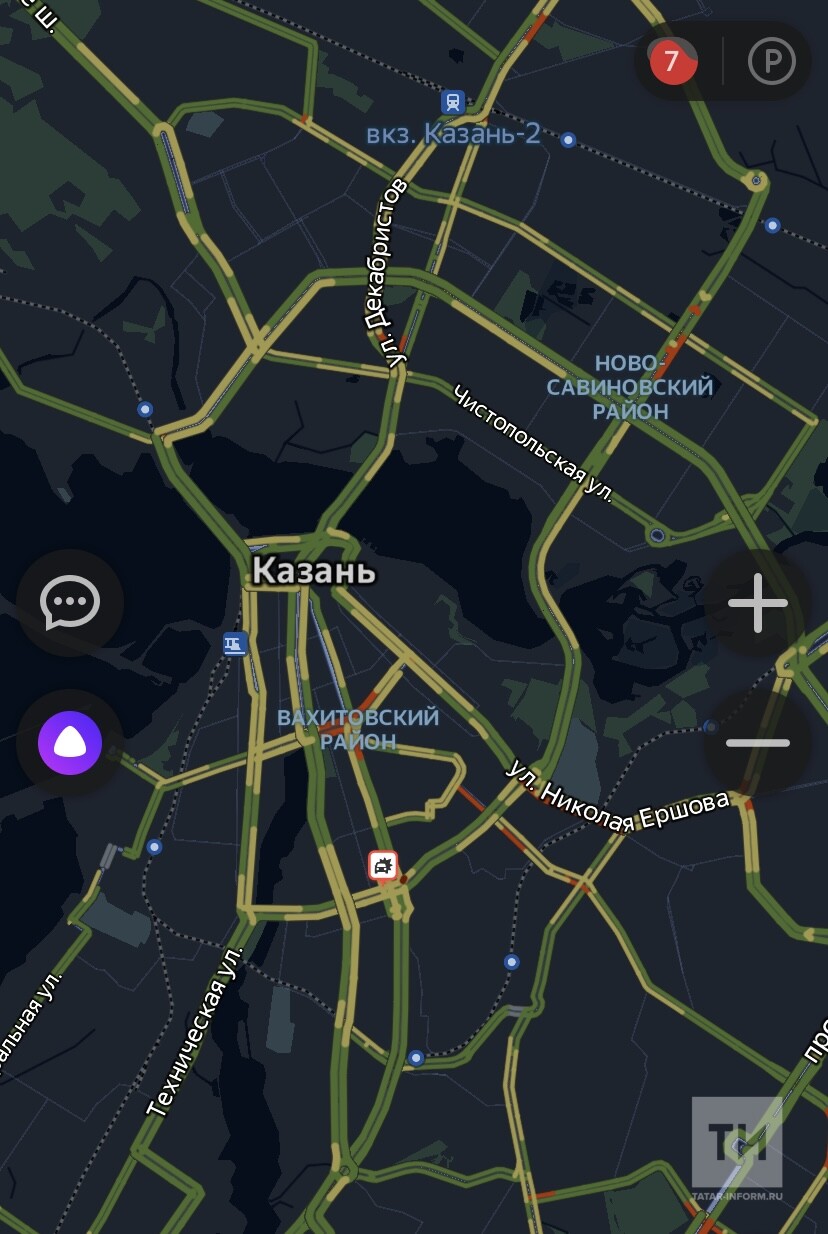828x1234 pixels.
Task: Launch the Alice voice assistant
Action: pyautogui.click(x=70, y=743)
